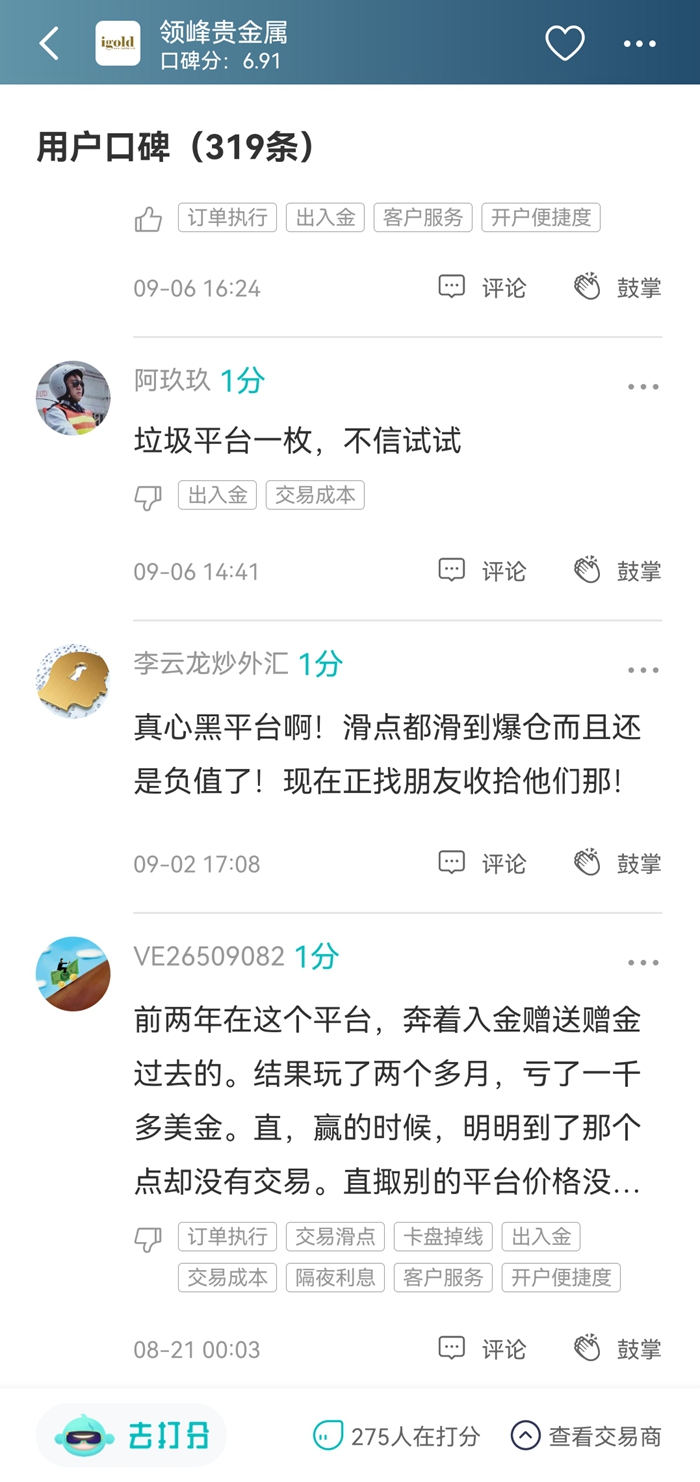Open 李云龙炒外汇's profile avatar
Screen dimensions: 700x1482
pyautogui.click(x=73, y=681)
